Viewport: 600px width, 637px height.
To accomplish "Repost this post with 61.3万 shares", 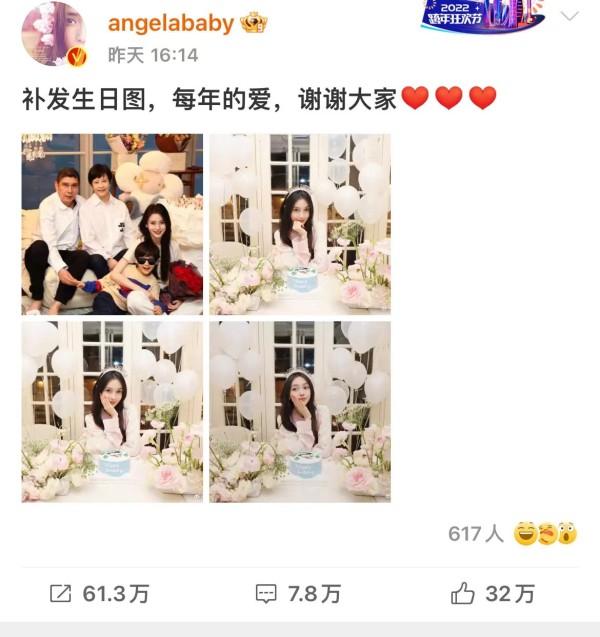I will pyautogui.click(x=100, y=594).
